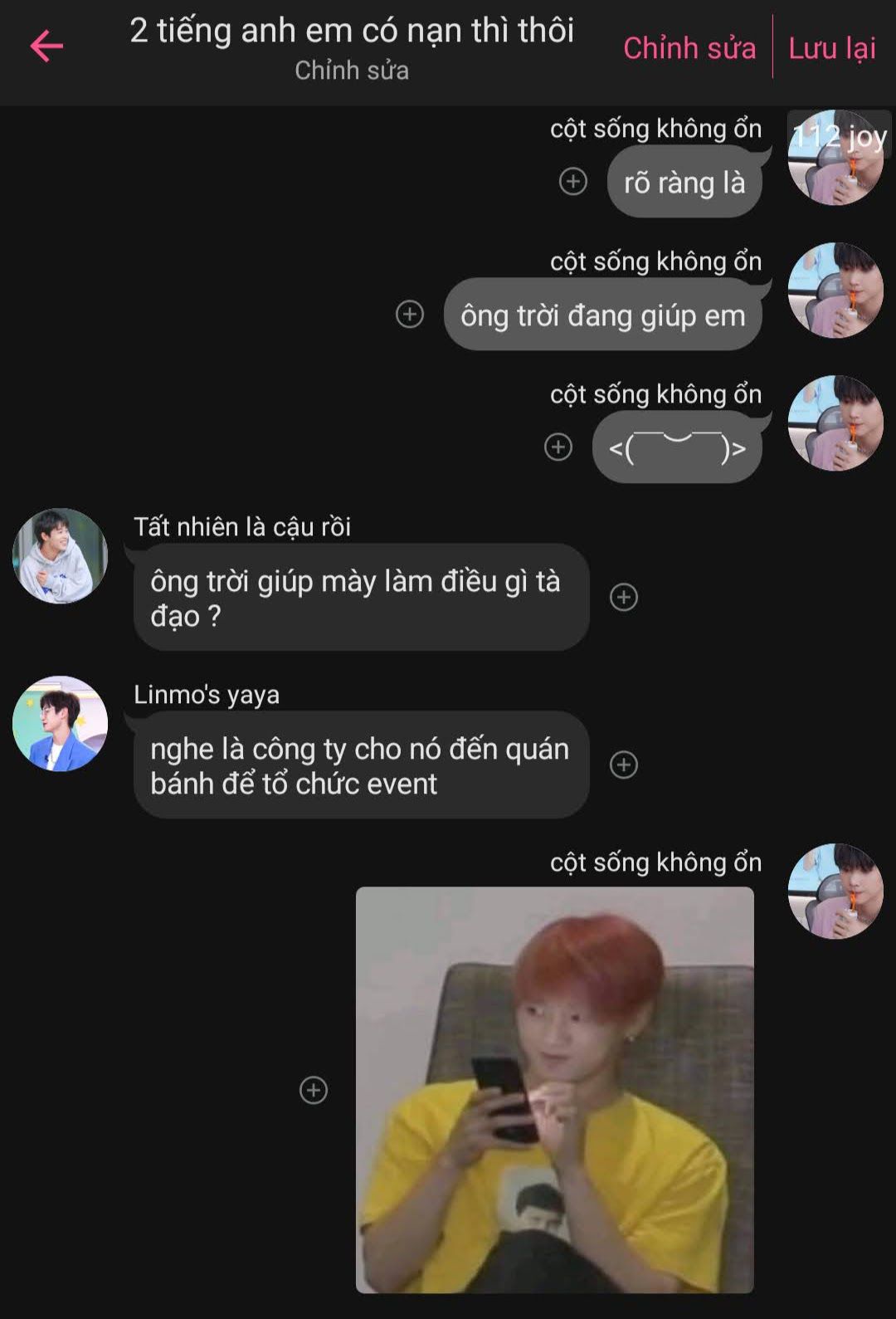896x1319 pixels.
Task: Open the photo of the yellow shirt person
Action: pos(554,1089)
